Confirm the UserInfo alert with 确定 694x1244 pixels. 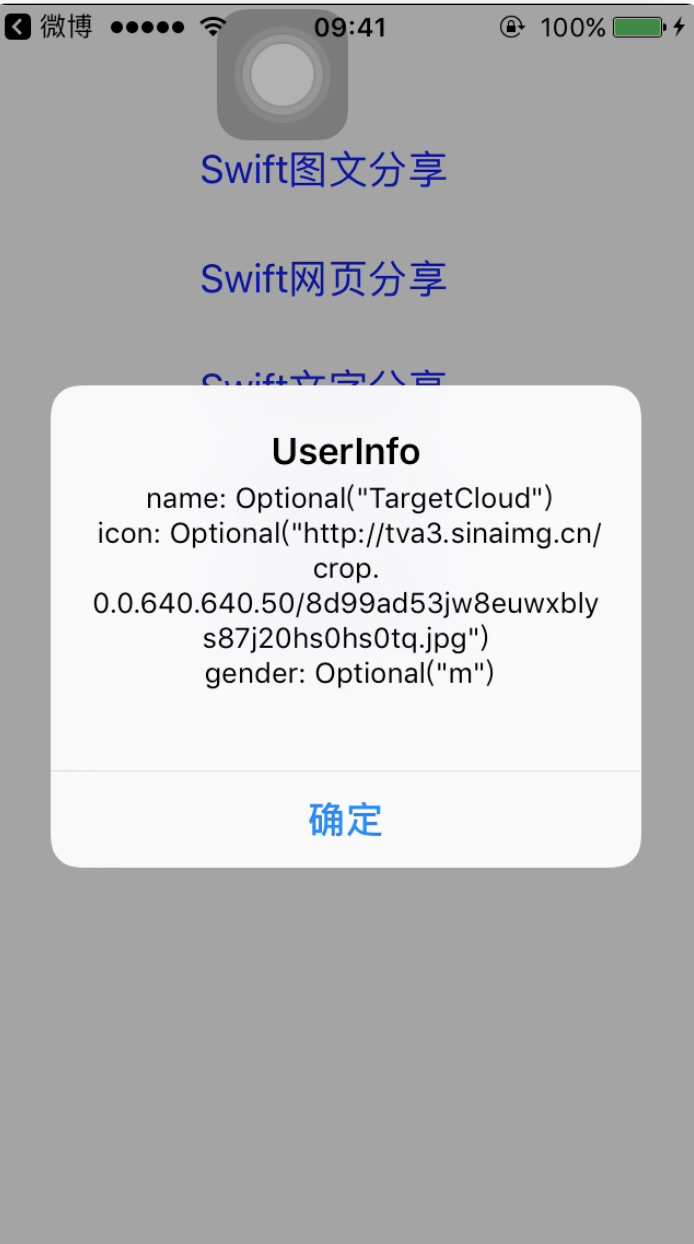(x=346, y=819)
